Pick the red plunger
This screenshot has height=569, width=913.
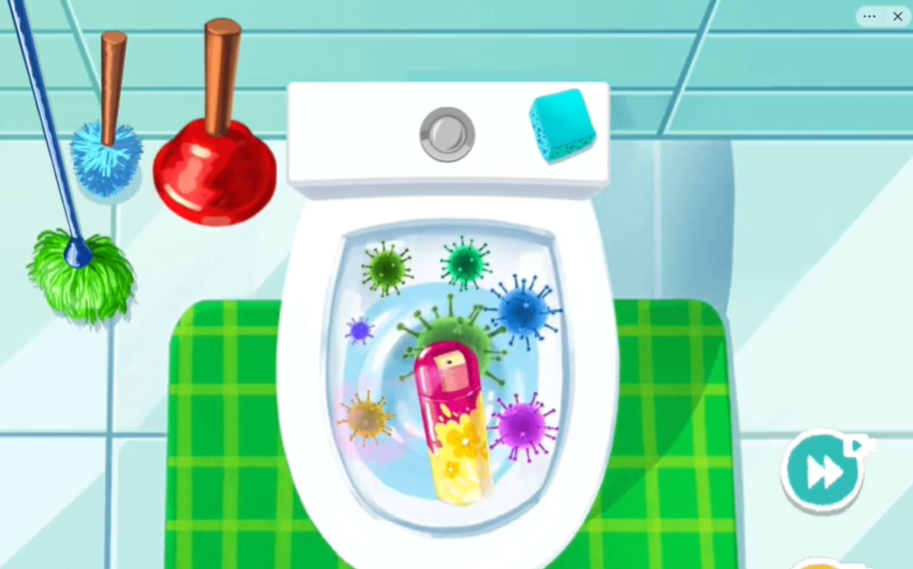(215, 170)
